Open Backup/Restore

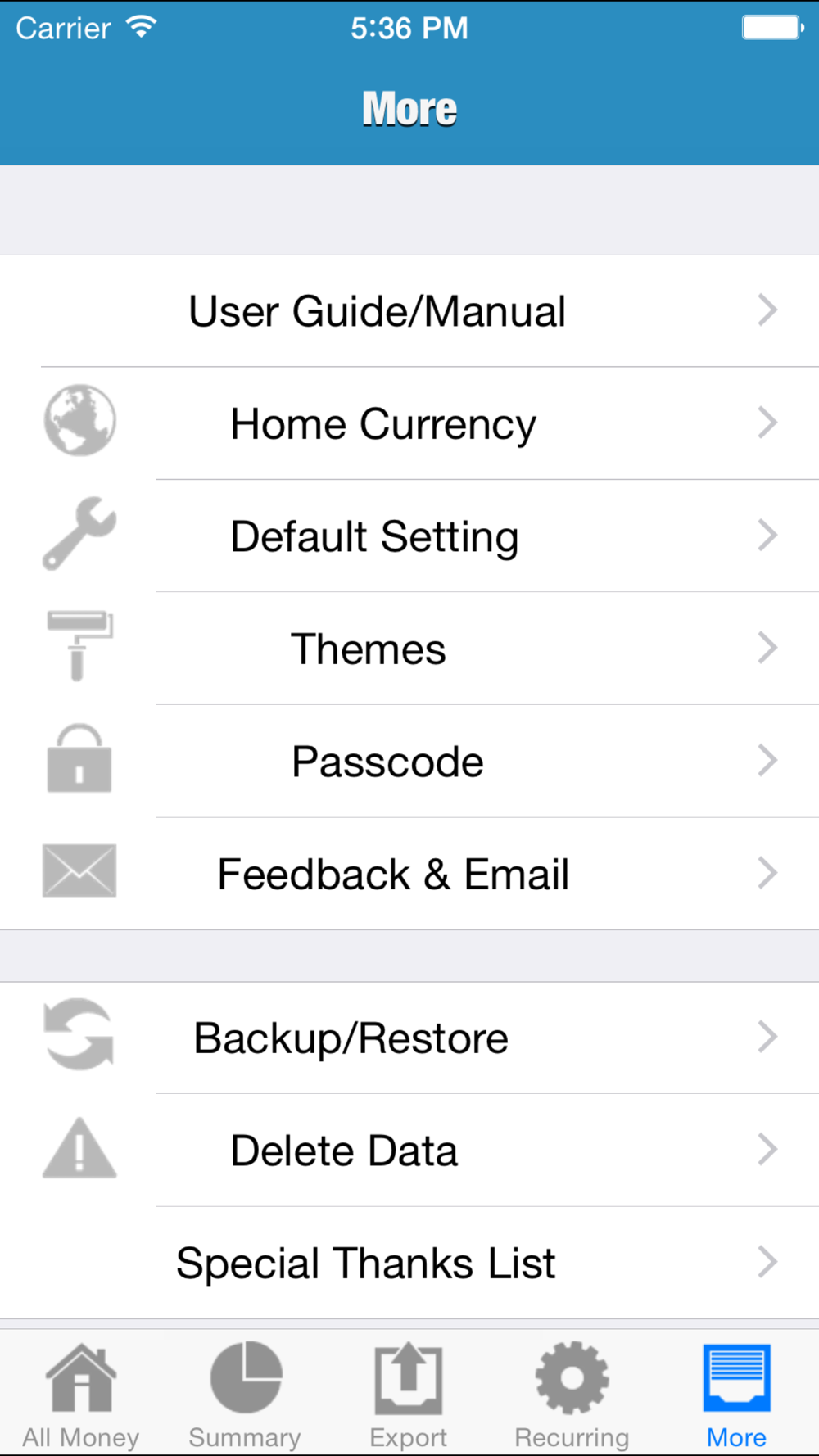pos(409,1038)
